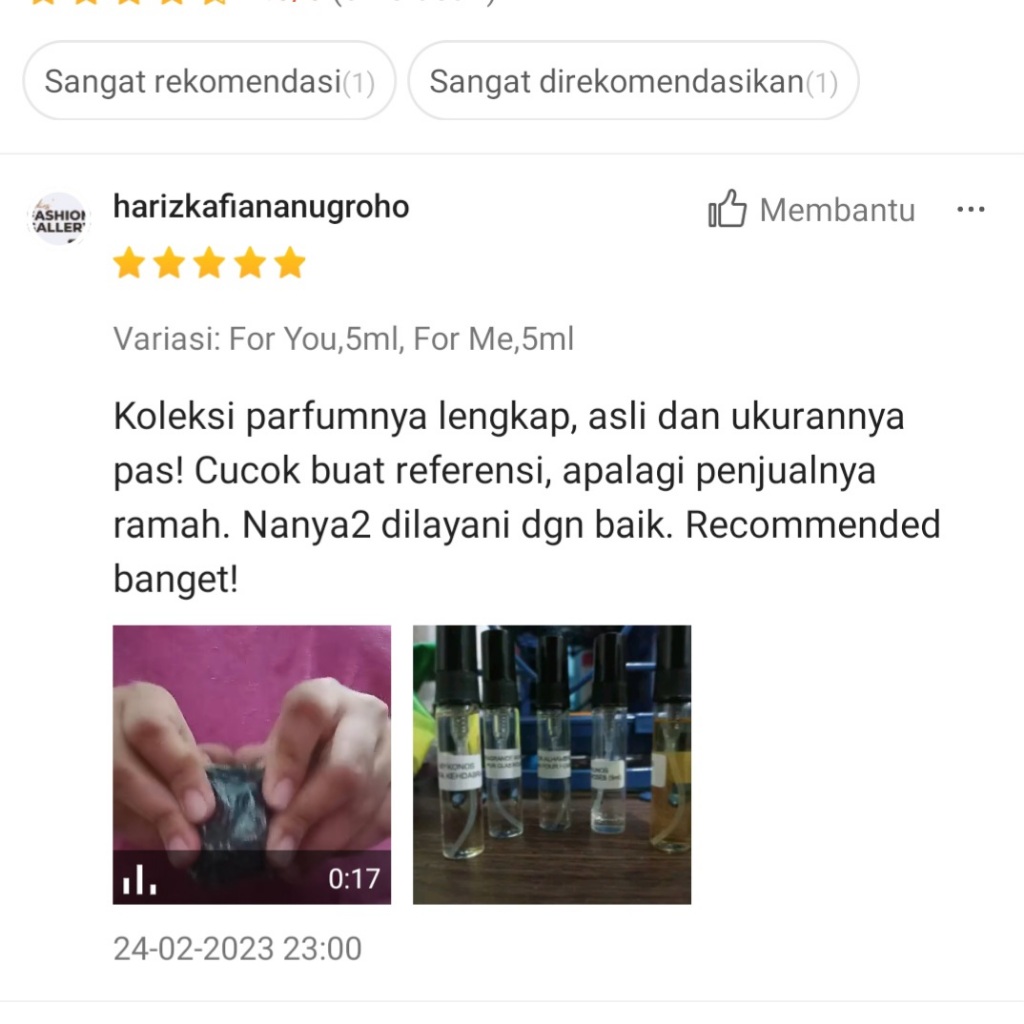Open reviewer name harizkafiananugroho
The height and width of the screenshot is (1024, 1024).
click(x=261, y=206)
